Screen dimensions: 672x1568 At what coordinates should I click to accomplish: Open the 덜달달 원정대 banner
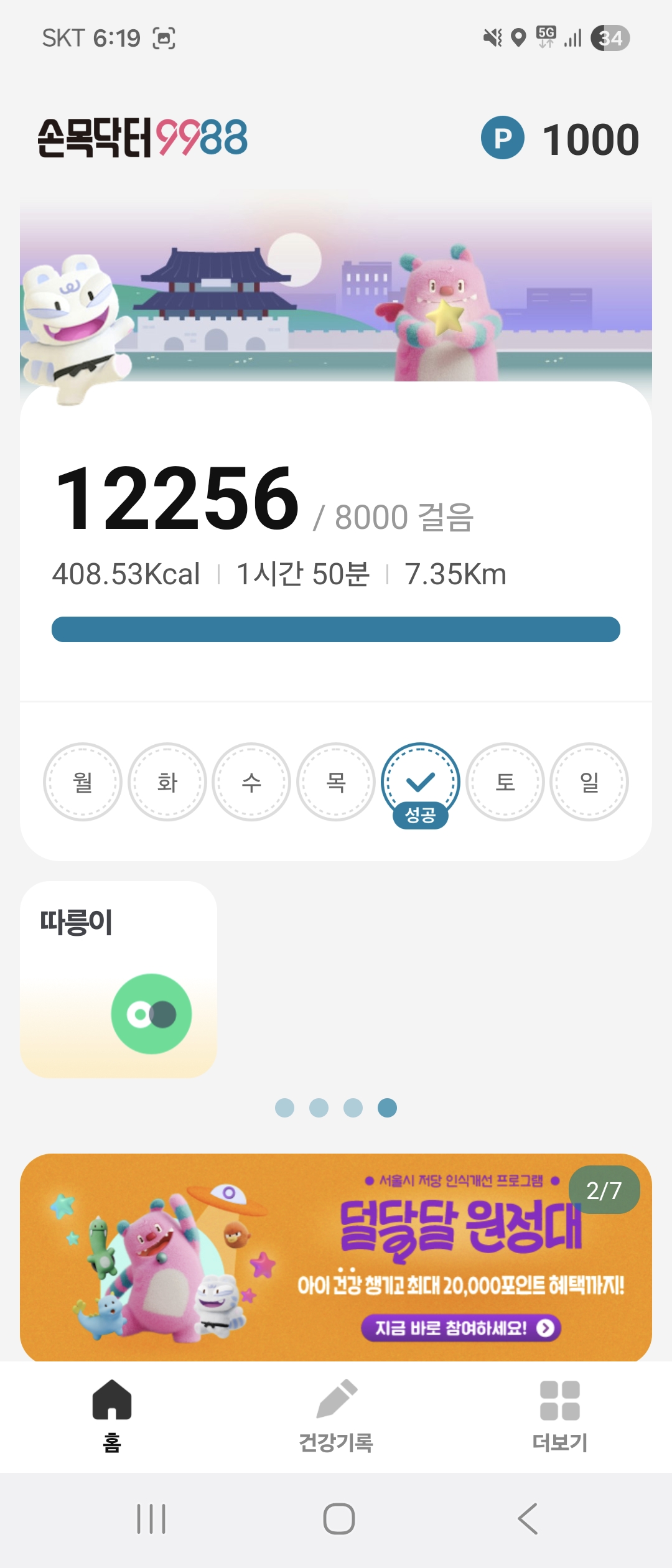point(336,1257)
